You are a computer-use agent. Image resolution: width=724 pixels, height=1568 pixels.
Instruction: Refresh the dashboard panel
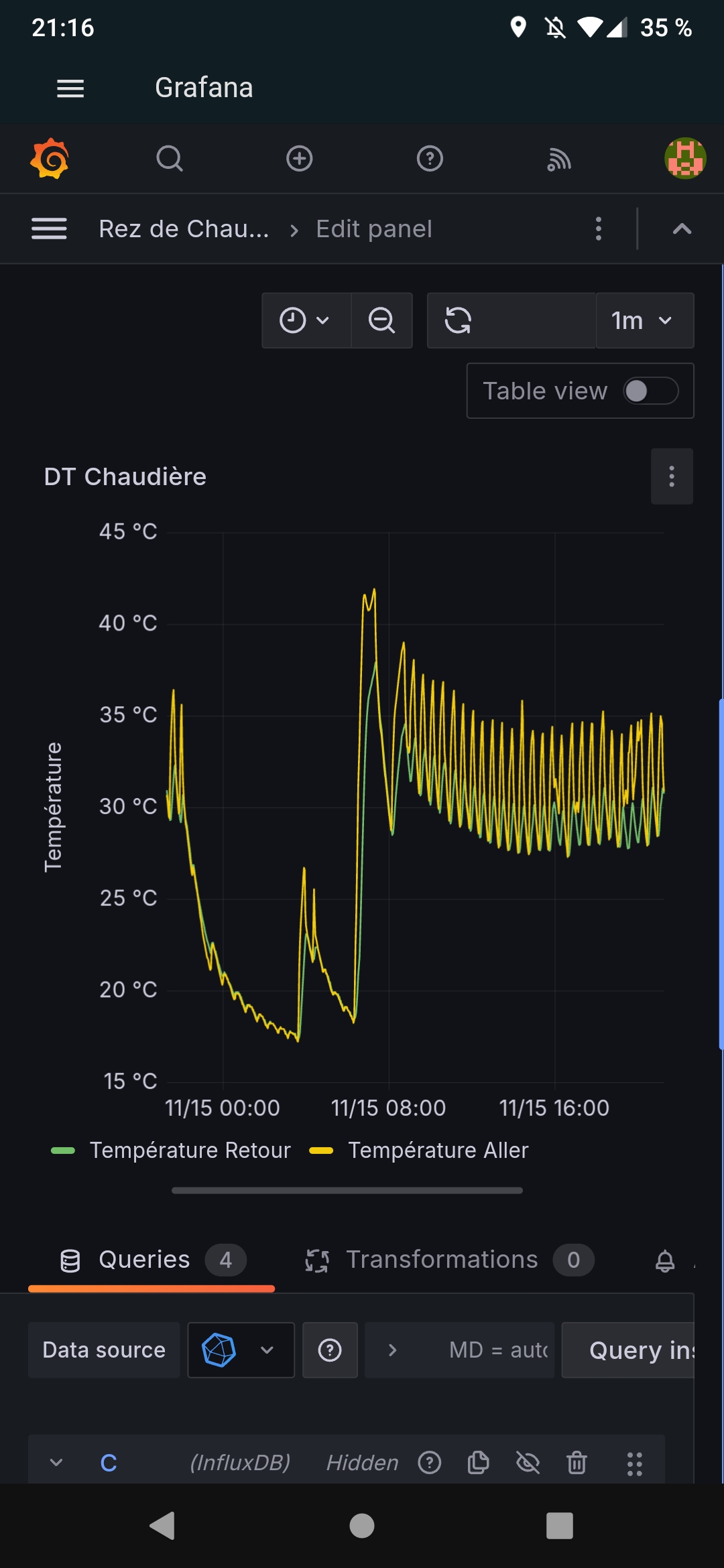459,320
